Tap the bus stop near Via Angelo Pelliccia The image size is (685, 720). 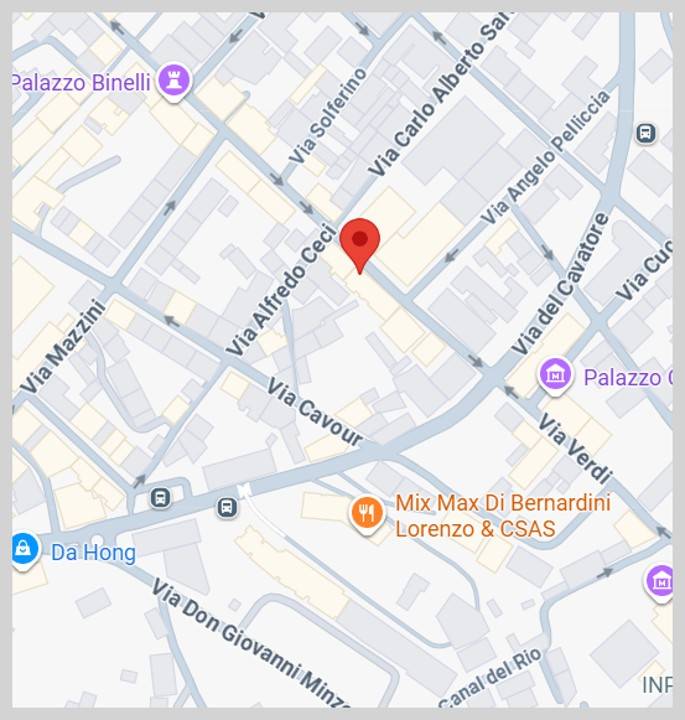coord(646,132)
